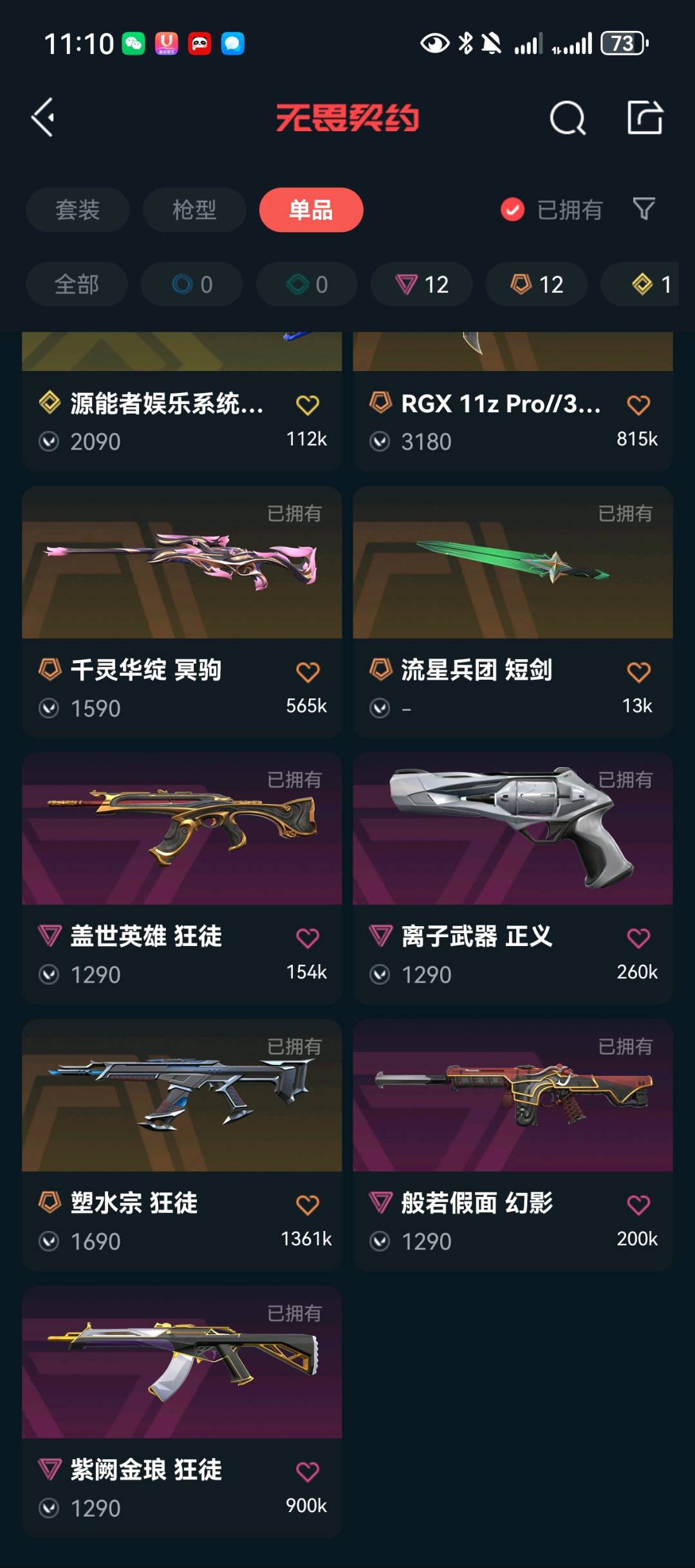Like the 盖世英雄 狂徒 skin
This screenshot has height=1568, width=695.
click(x=308, y=938)
